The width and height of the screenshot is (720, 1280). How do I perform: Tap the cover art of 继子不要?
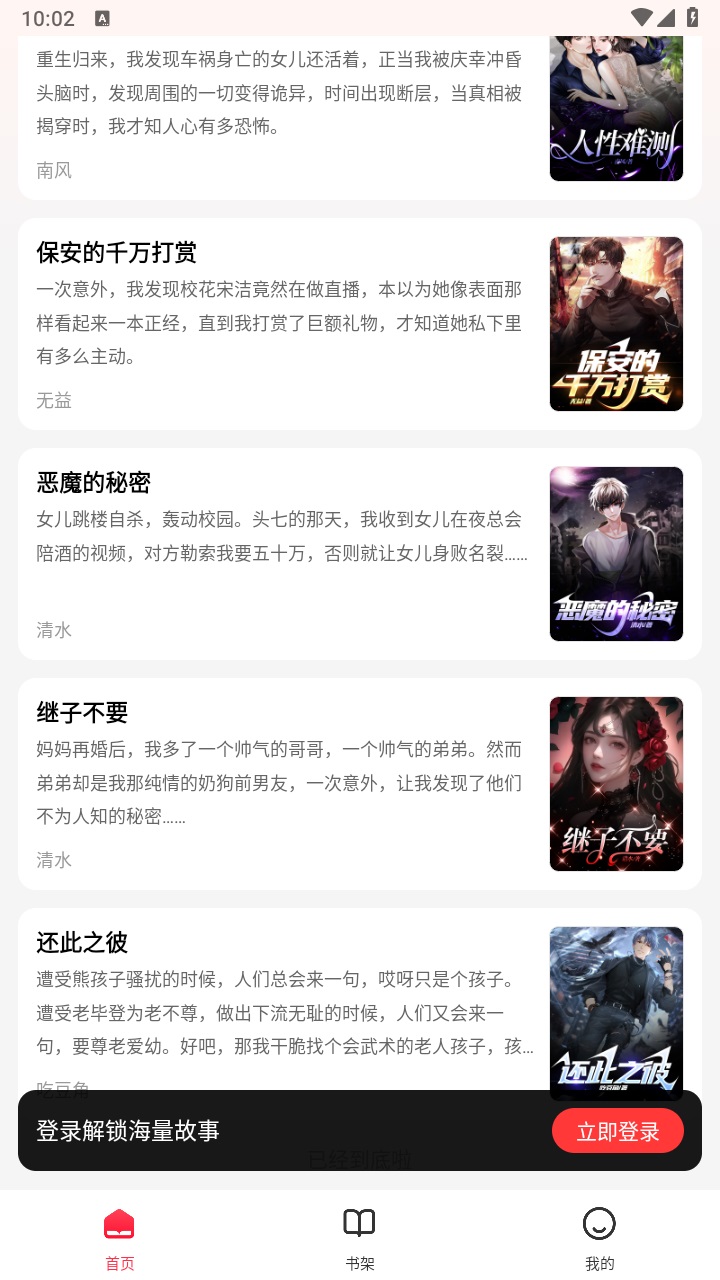pyautogui.click(x=616, y=783)
